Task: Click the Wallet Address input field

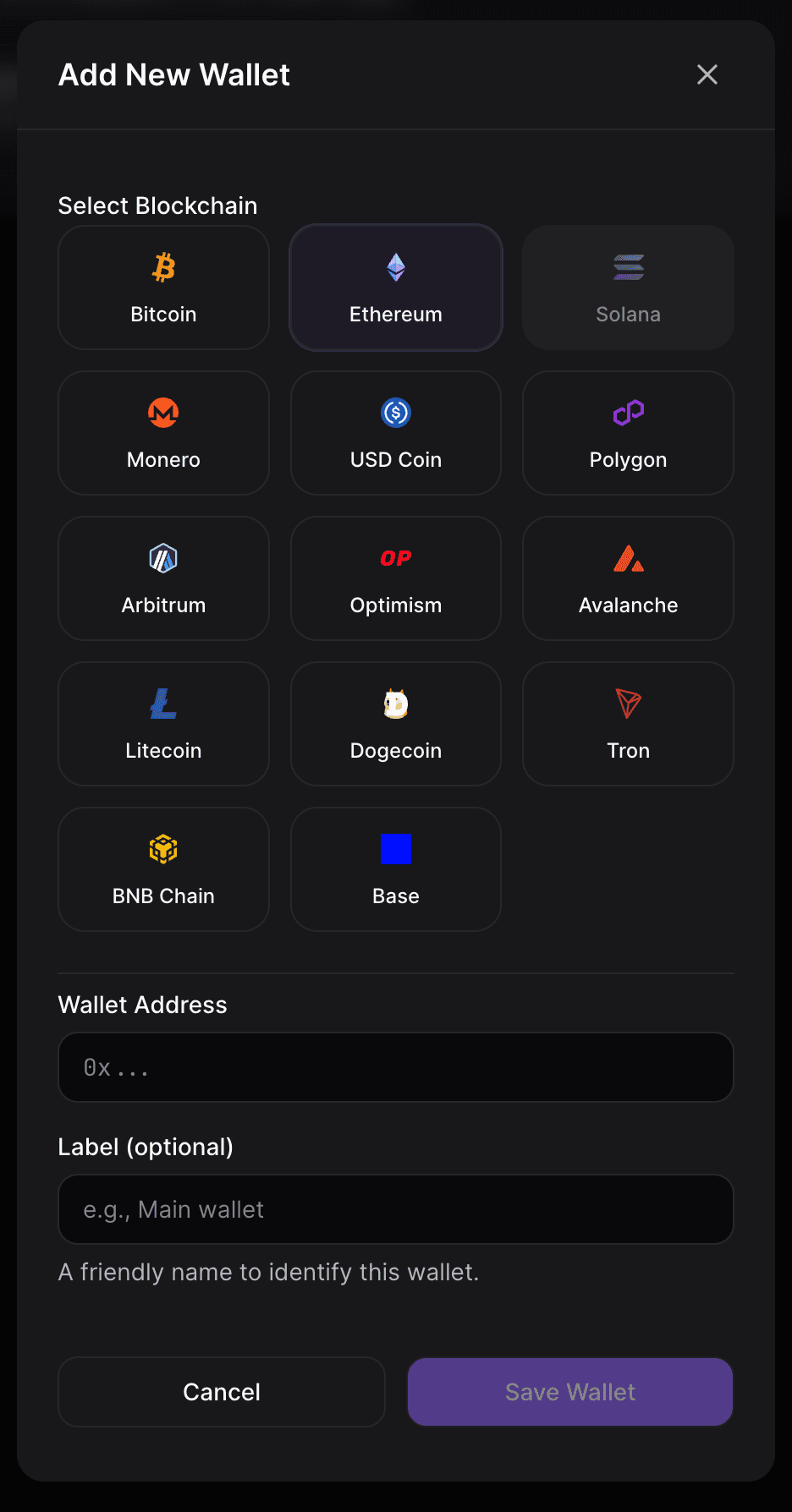Action: pos(395,1067)
